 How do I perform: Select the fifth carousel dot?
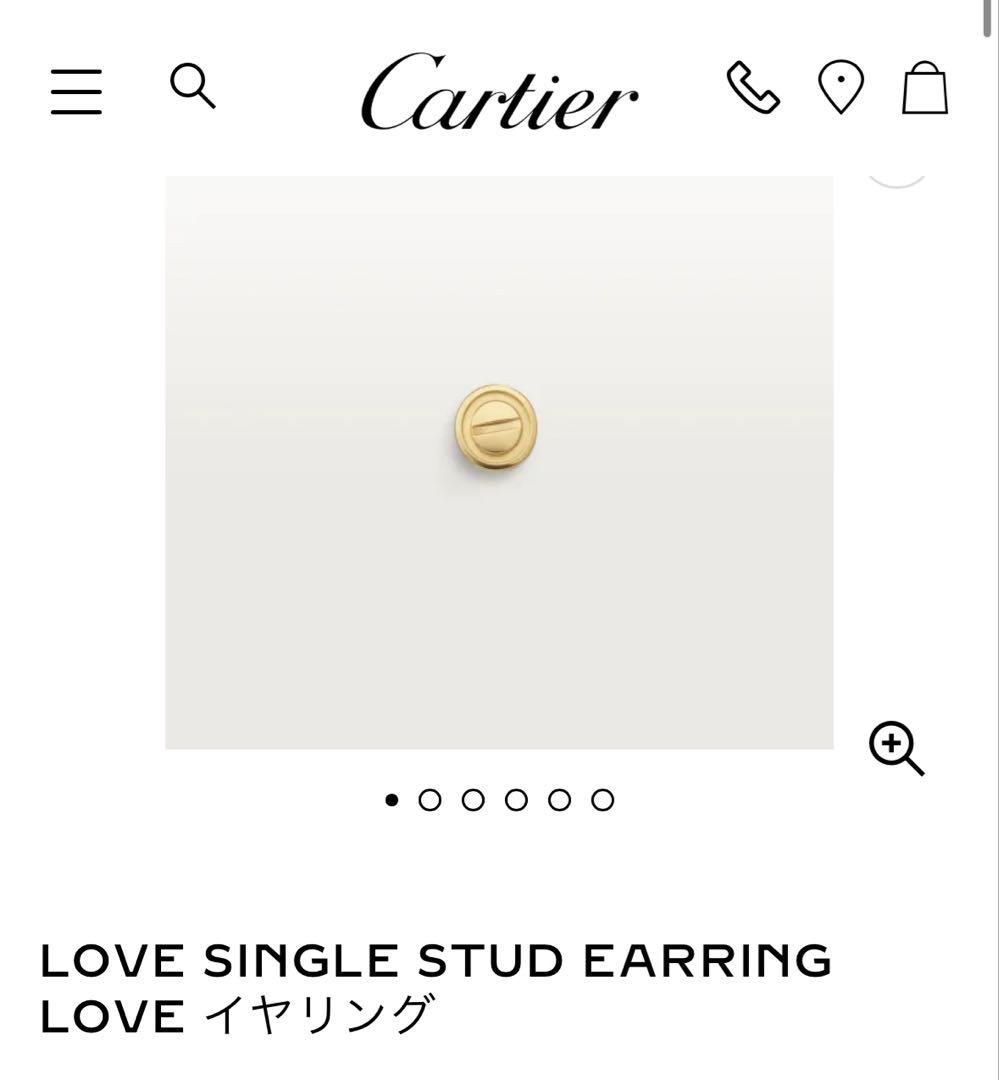[561, 800]
